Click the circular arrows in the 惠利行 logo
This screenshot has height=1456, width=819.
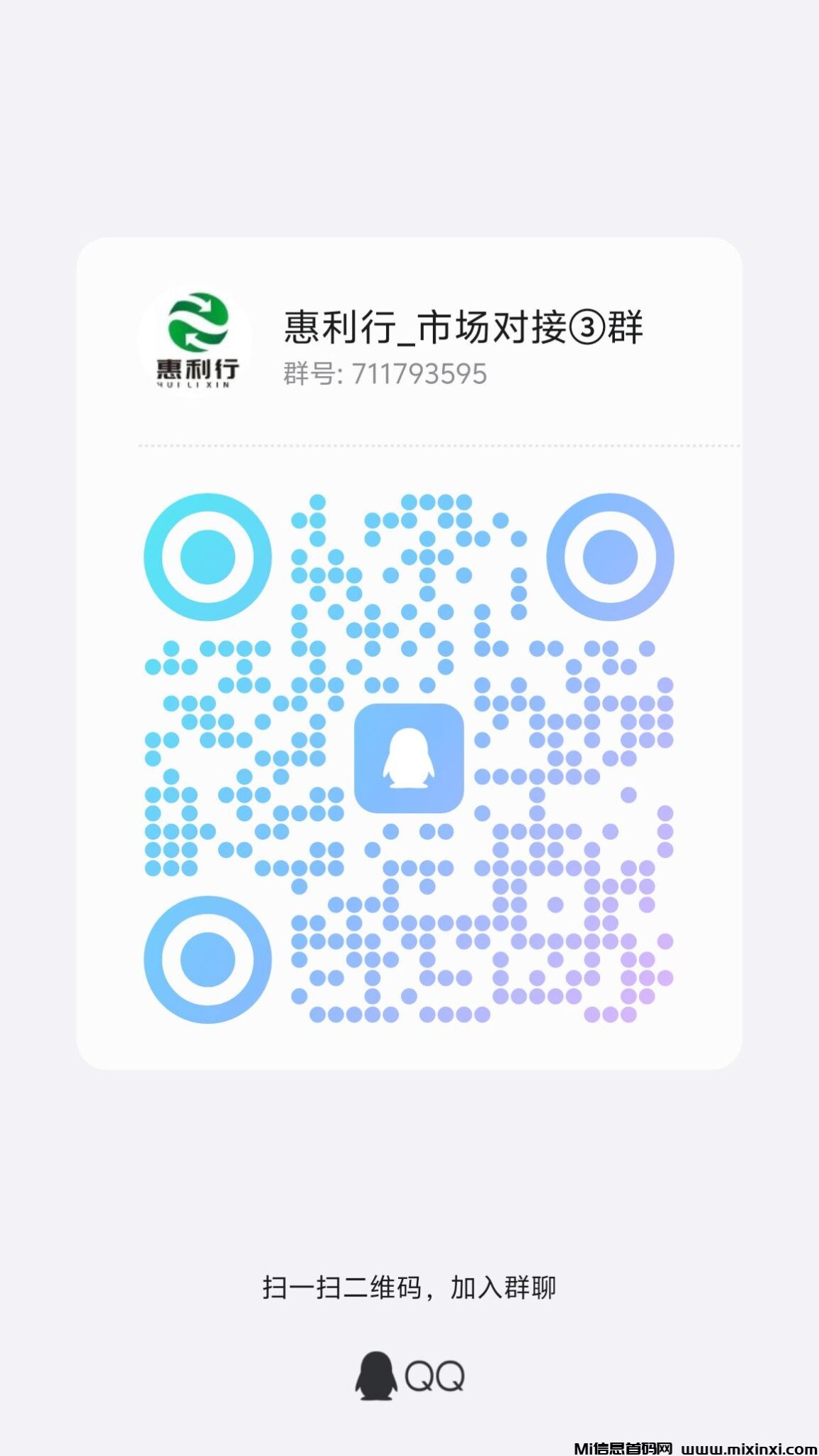200,321
